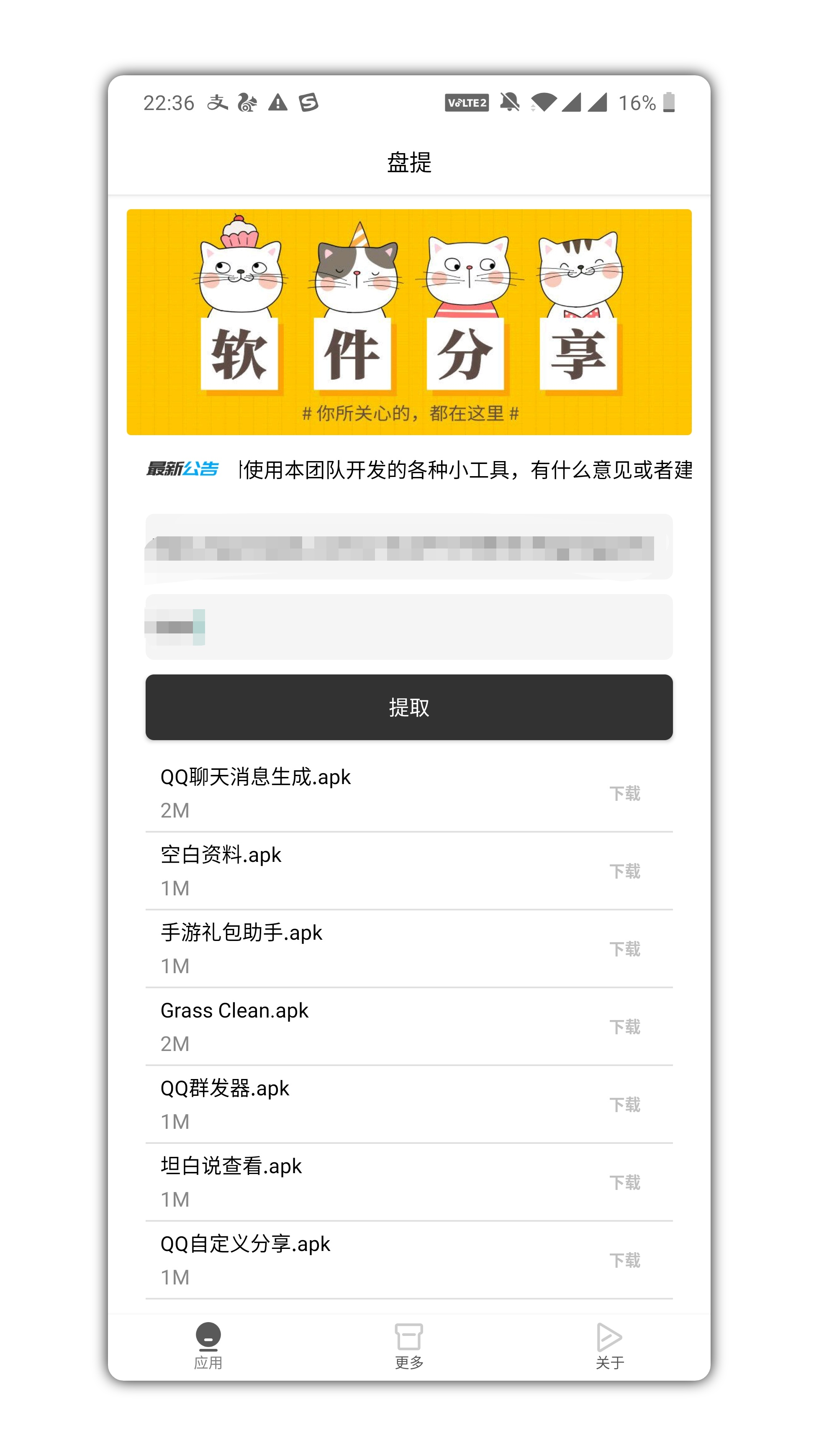Download Grass Clean.apk
819x1456 pixels.
(x=624, y=1026)
